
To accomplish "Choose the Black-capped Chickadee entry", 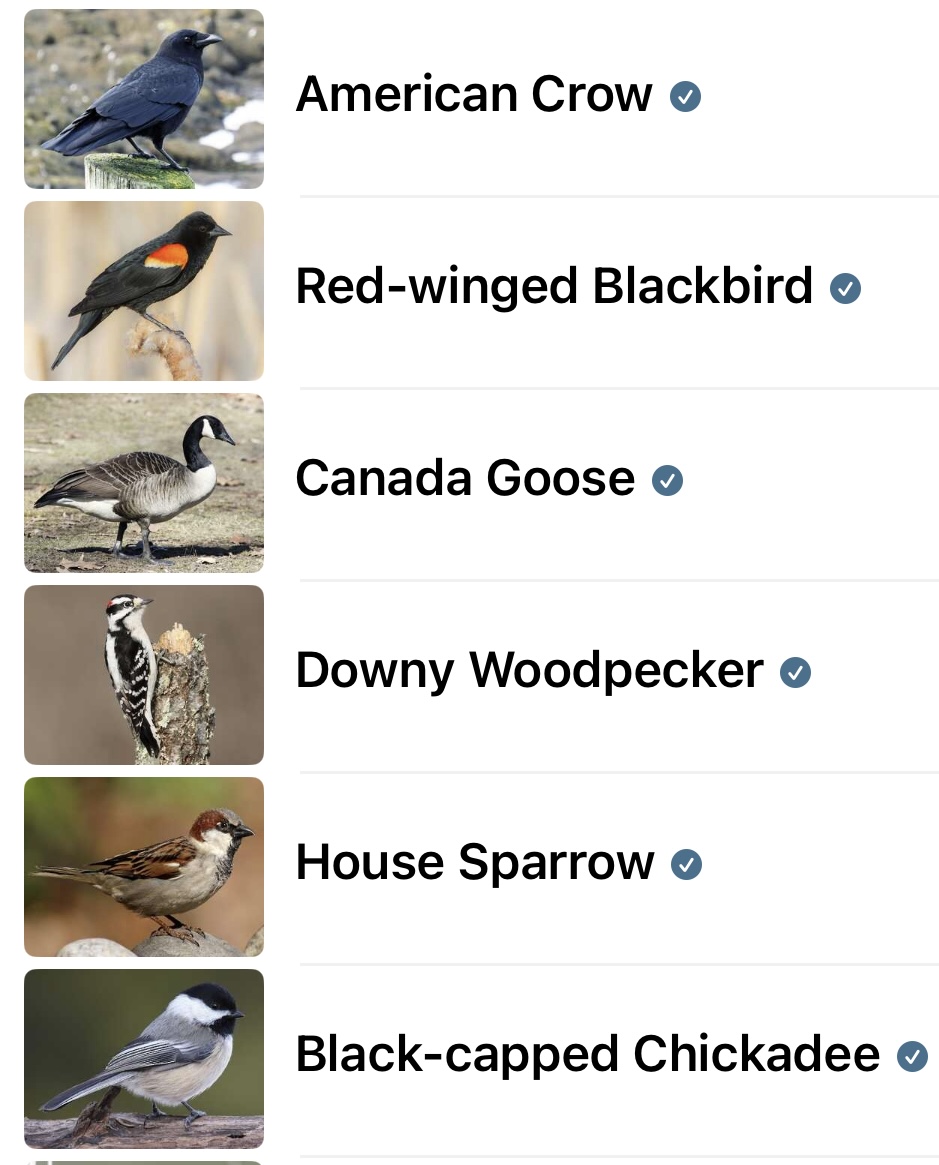I will click(587, 1056).
